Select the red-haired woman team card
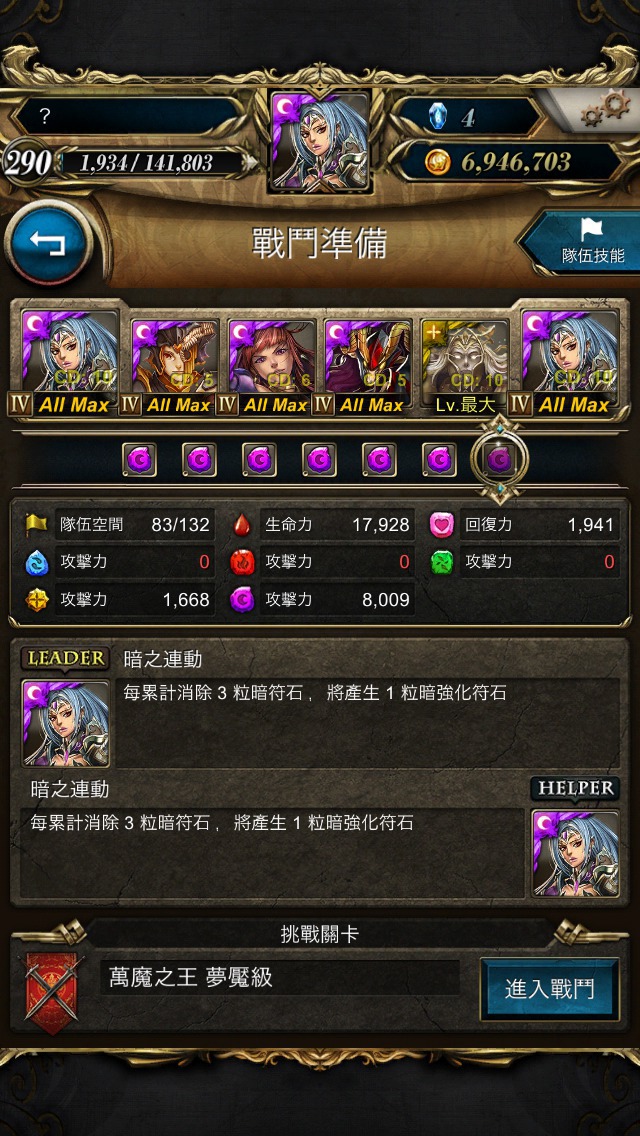Screen dimensions: 640x1136 tap(271, 367)
